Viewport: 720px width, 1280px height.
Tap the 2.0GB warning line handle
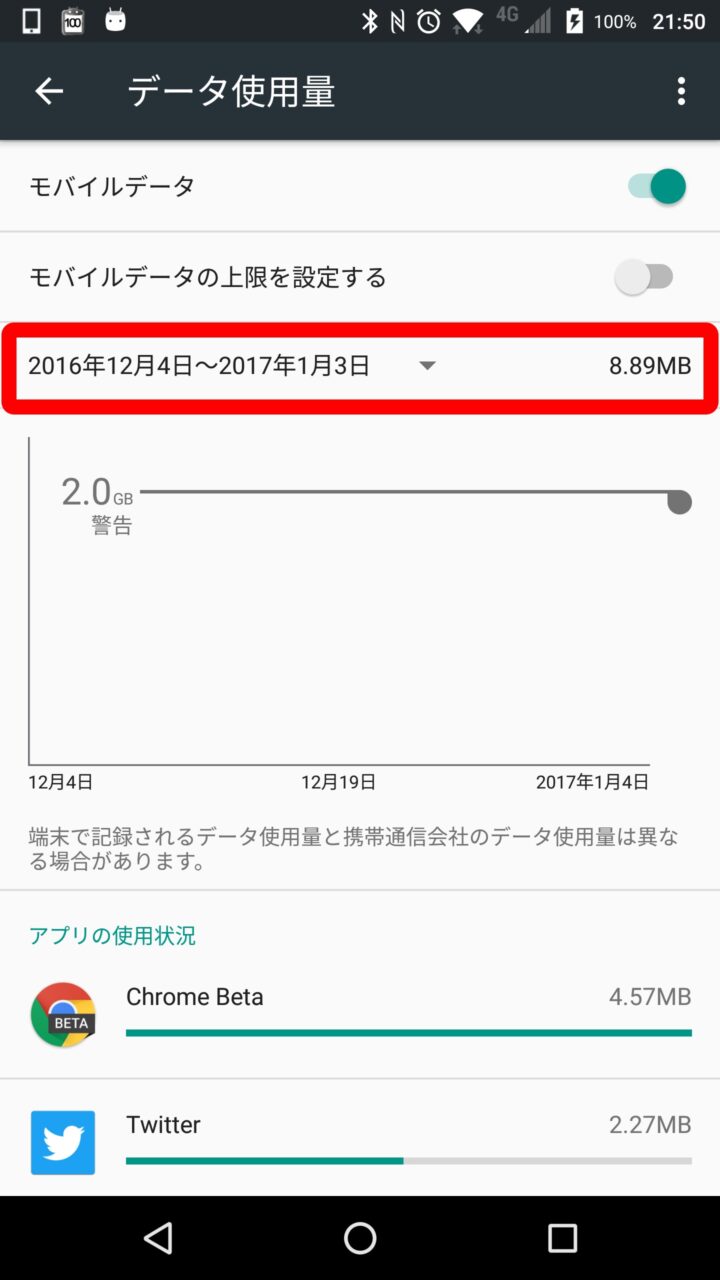pos(679,502)
